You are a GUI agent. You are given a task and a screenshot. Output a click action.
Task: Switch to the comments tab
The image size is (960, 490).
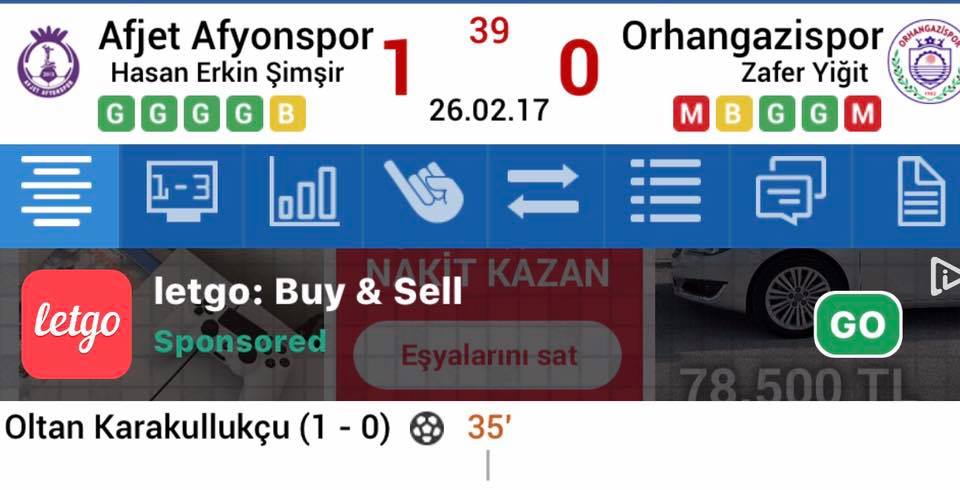point(790,195)
